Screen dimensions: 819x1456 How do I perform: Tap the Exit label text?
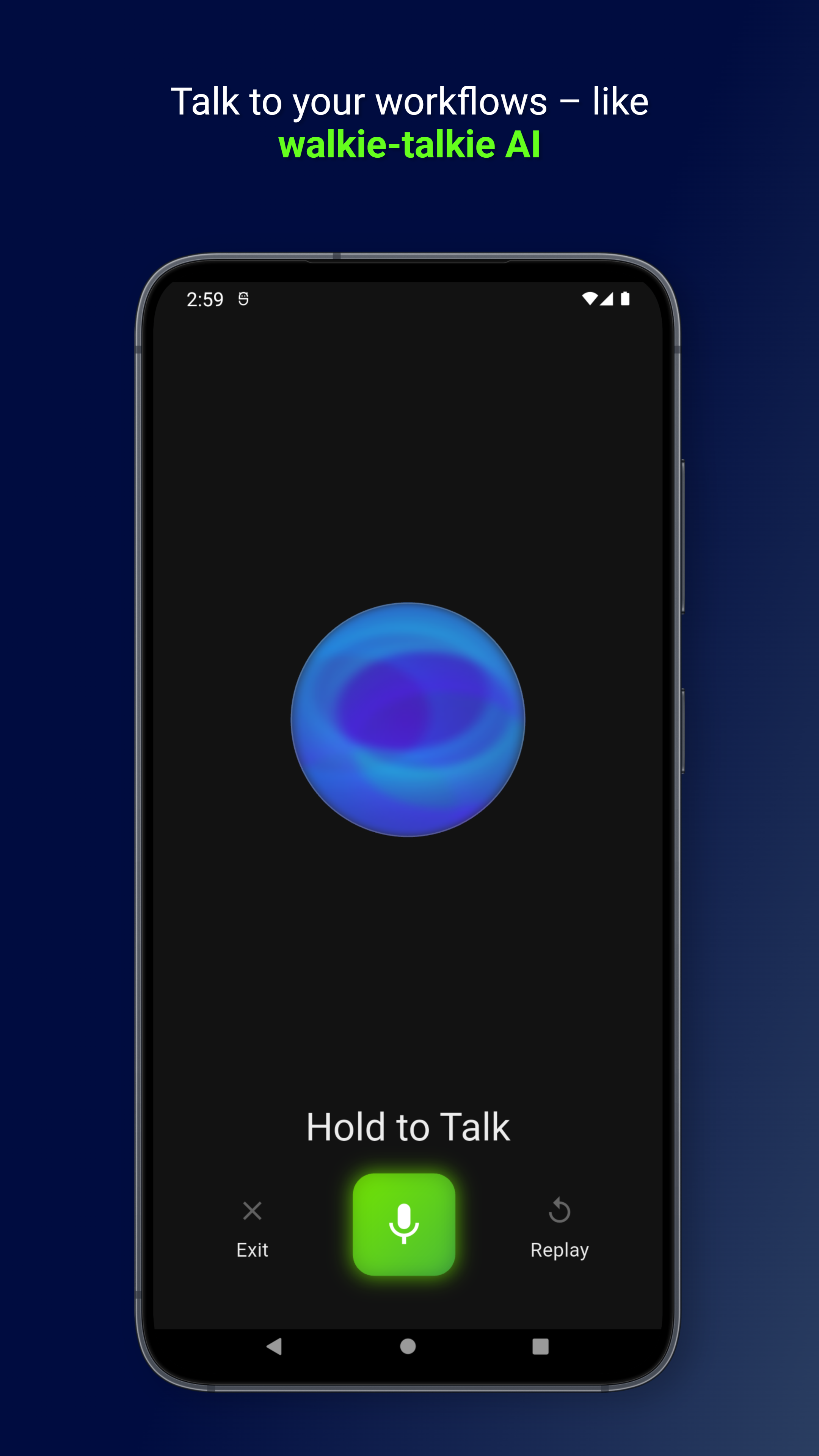click(252, 1250)
